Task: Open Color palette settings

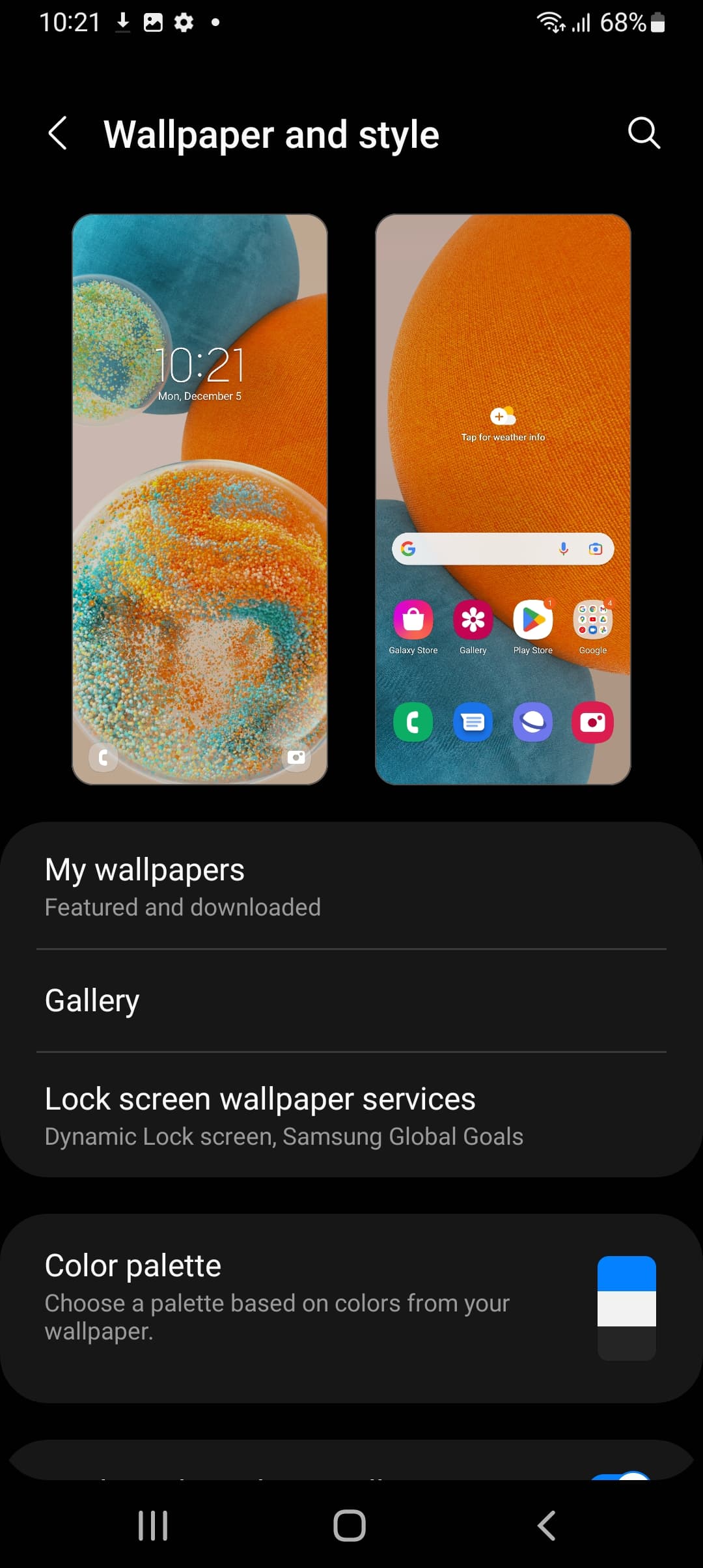Action: tap(351, 1308)
